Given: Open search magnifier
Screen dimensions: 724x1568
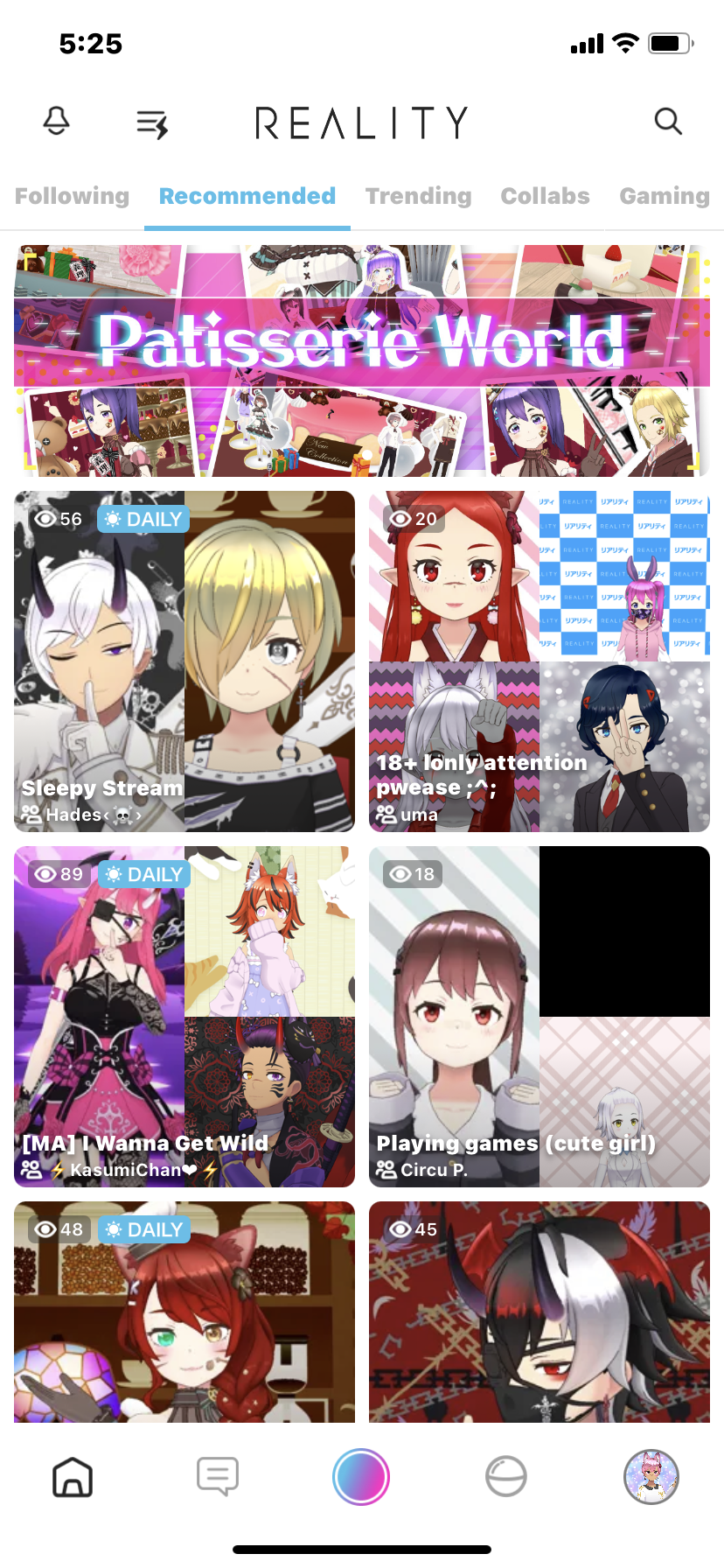Looking at the screenshot, I should coord(668,122).
